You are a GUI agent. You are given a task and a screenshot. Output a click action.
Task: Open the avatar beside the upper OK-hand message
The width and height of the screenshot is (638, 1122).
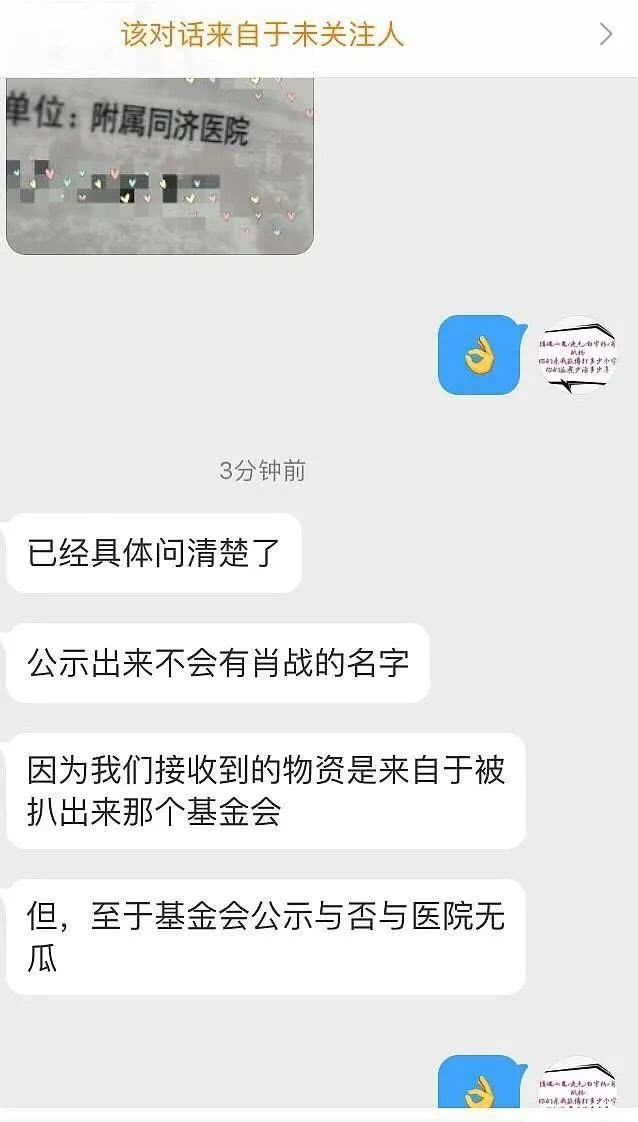pyautogui.click(x=577, y=356)
